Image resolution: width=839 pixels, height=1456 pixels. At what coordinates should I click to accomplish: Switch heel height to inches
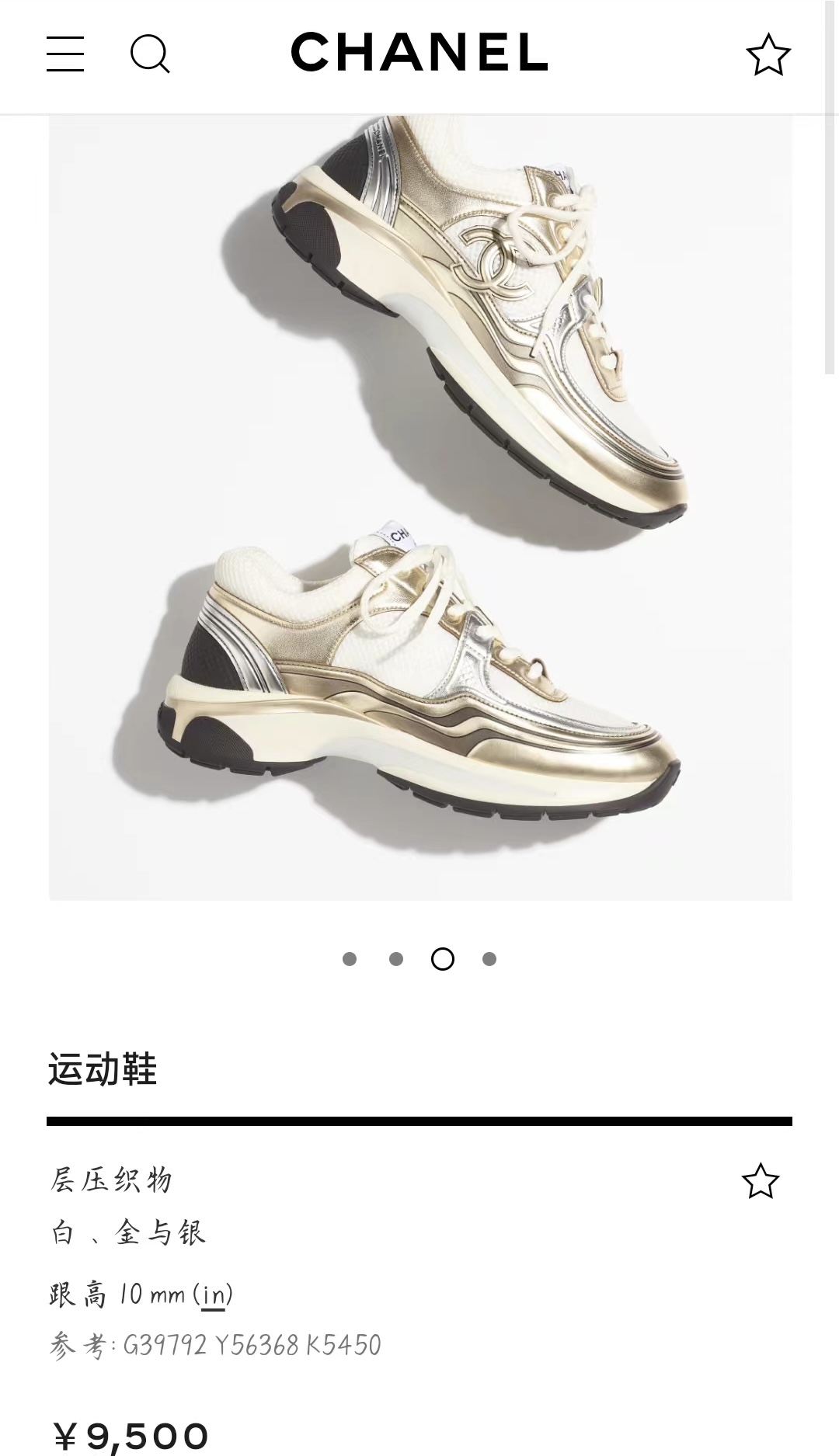[213, 1294]
